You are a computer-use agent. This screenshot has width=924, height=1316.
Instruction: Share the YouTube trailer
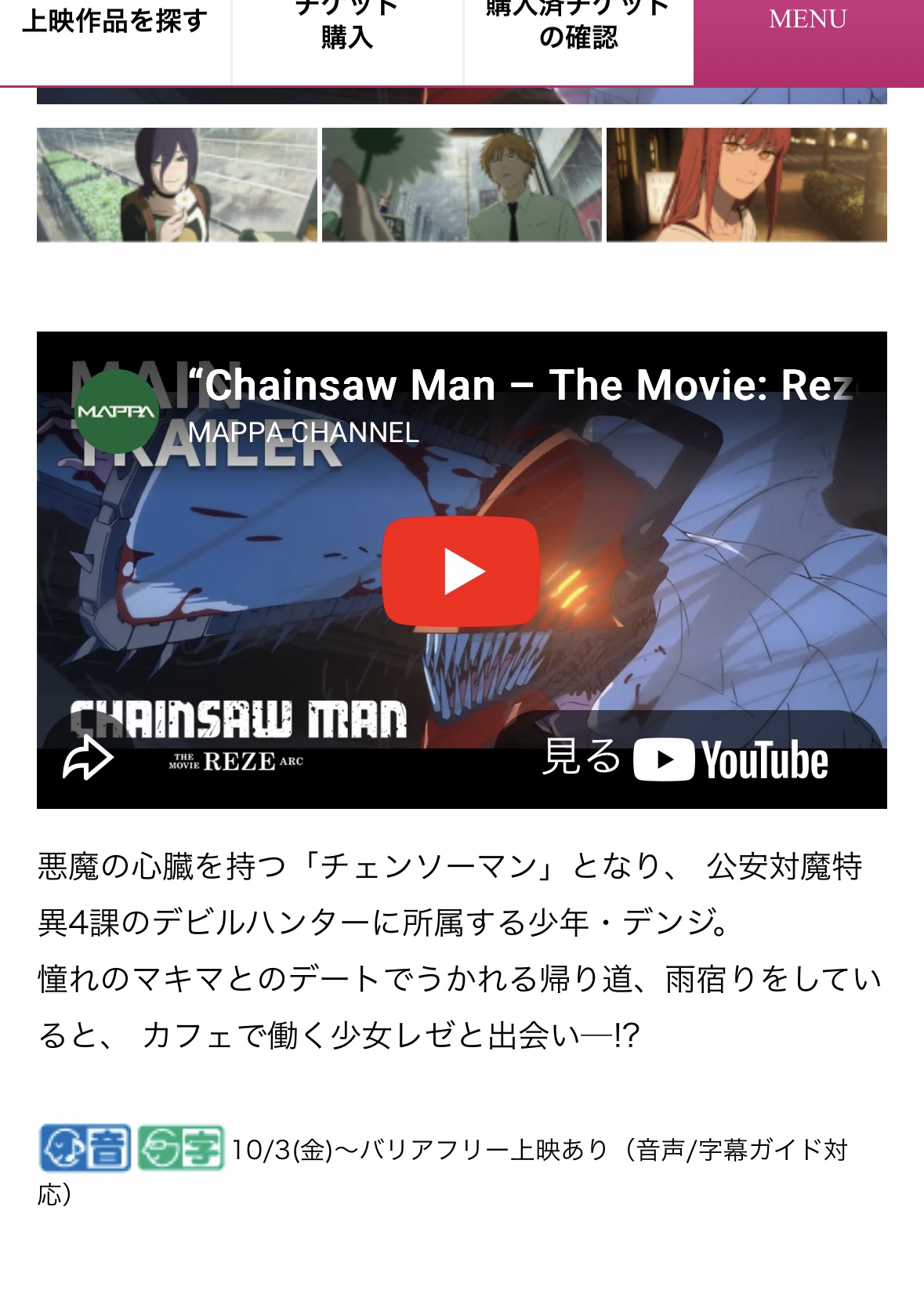[x=88, y=758]
